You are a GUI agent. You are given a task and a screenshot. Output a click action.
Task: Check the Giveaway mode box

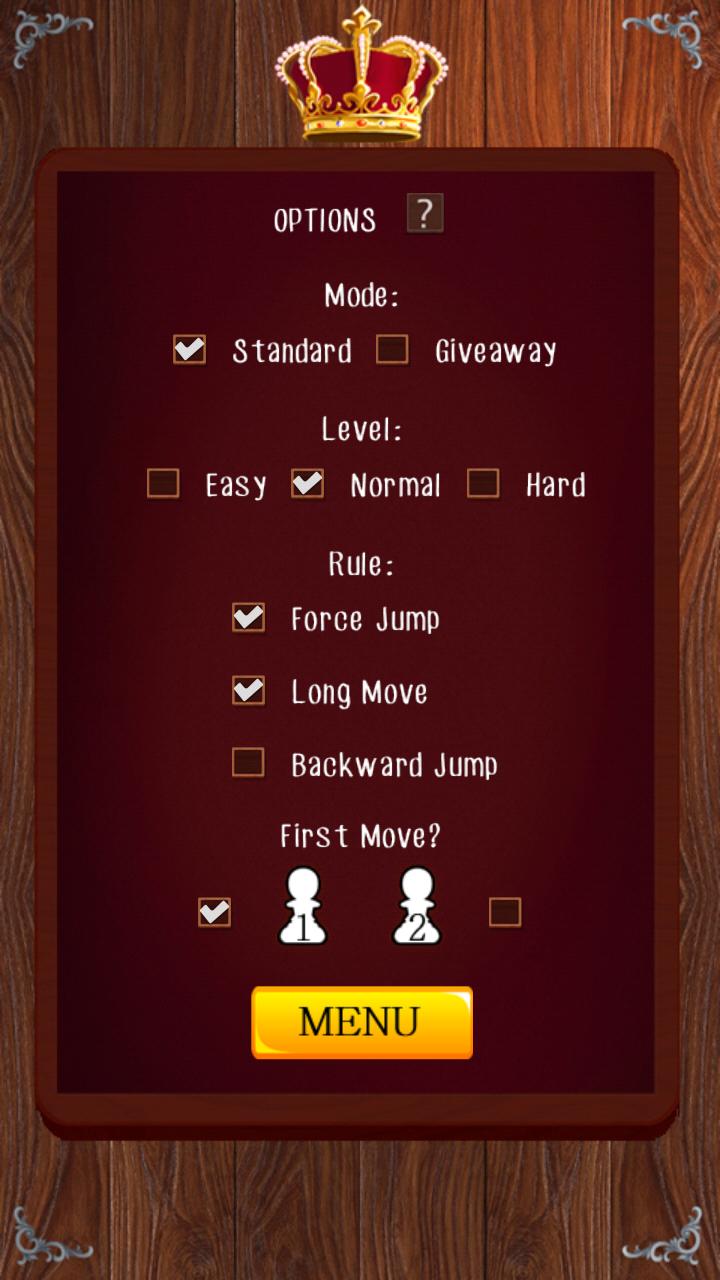392,349
